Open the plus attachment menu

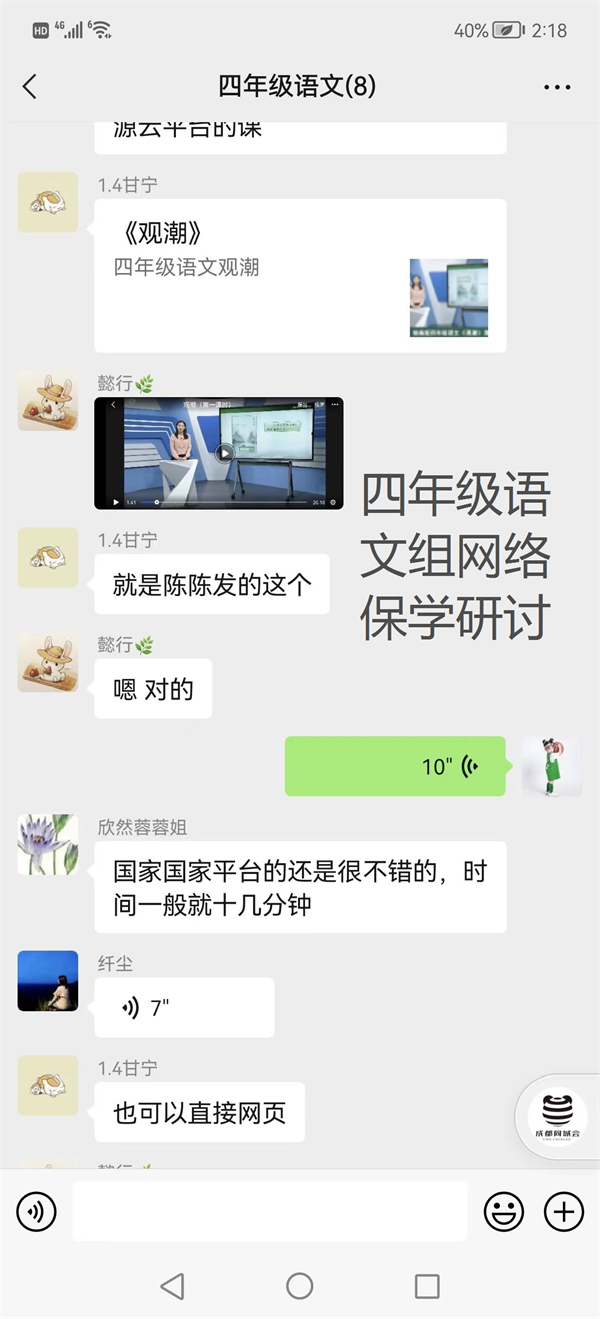point(564,1212)
